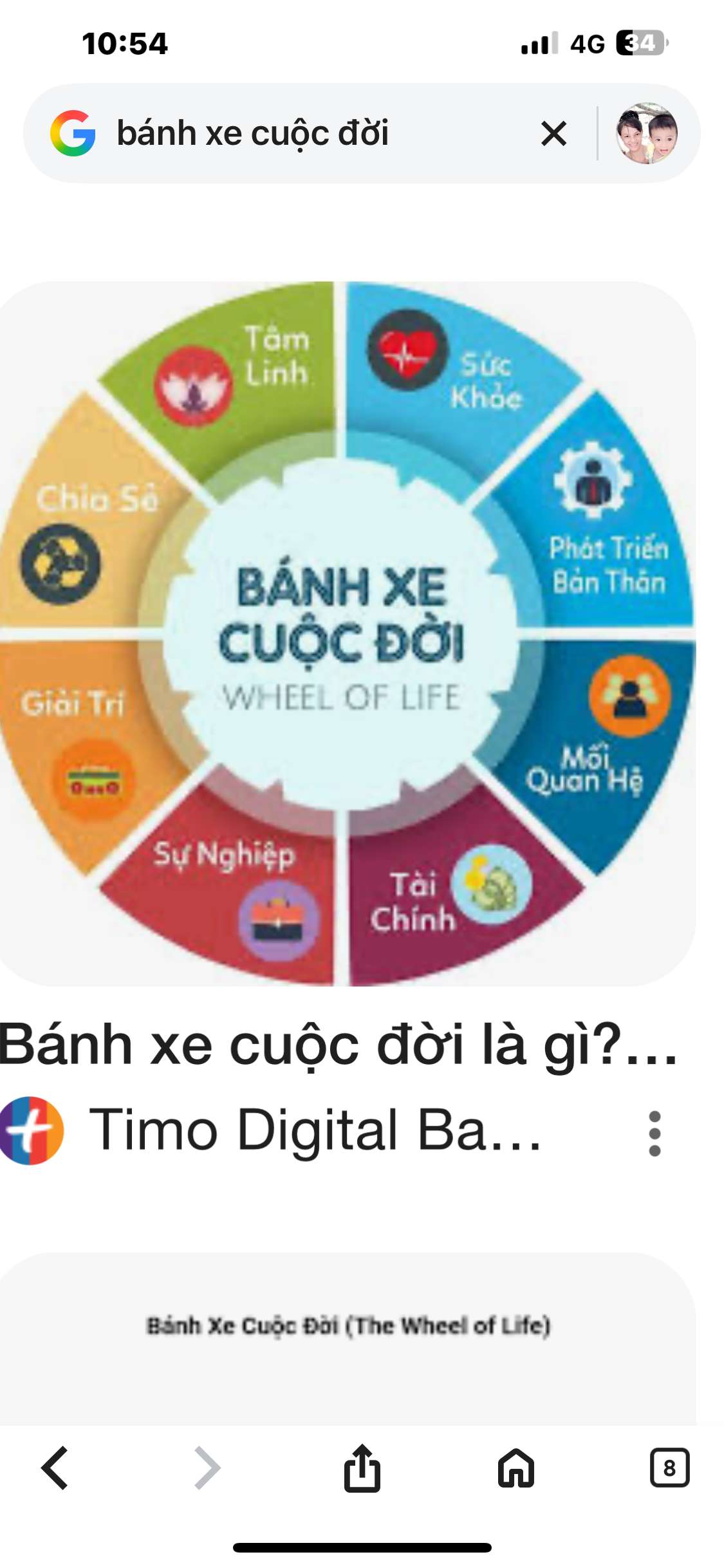Share this page
This screenshot has width=724, height=1568.
[362, 1468]
